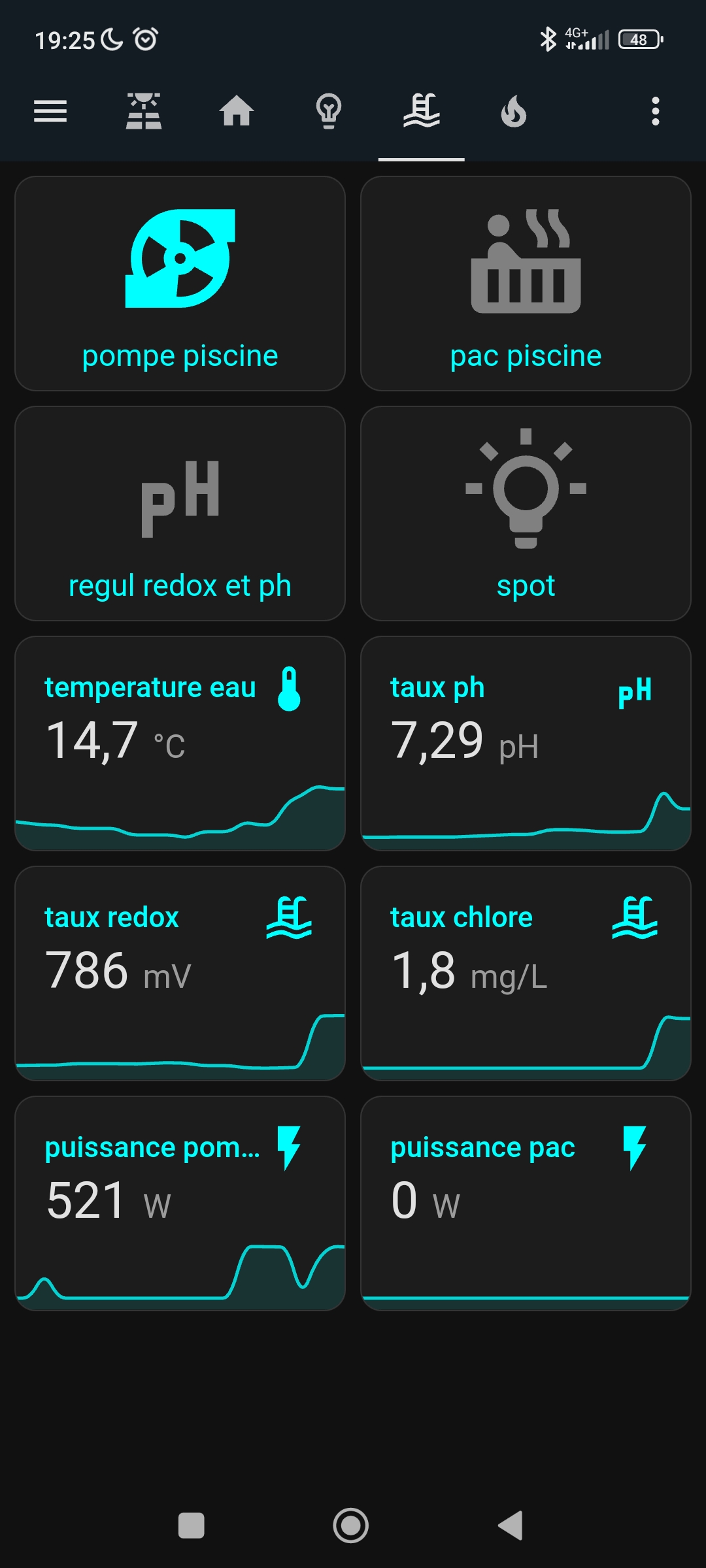Switch to the light bulb tab
The width and height of the screenshot is (706, 1568).
click(329, 111)
